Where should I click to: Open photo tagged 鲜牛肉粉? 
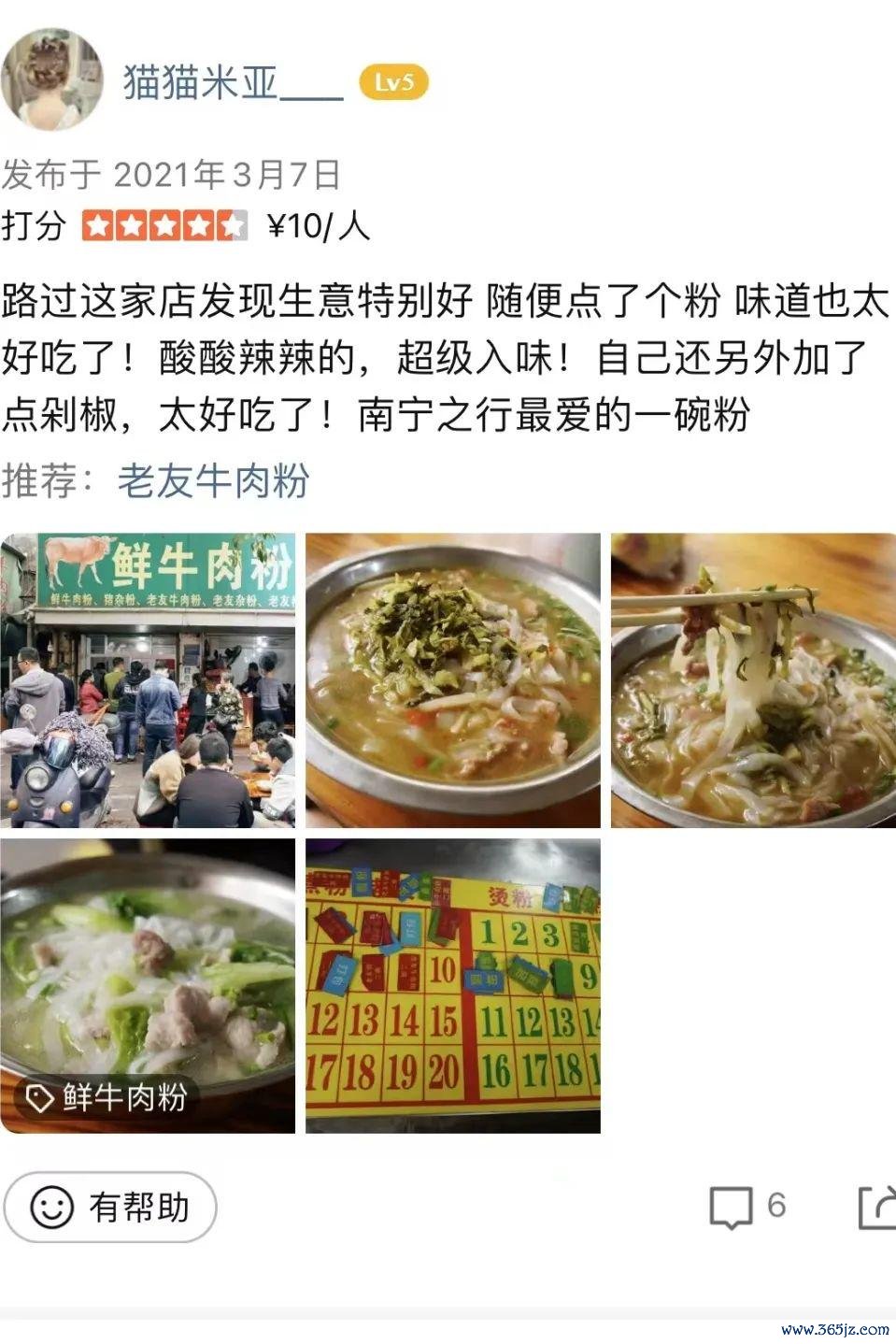coord(148,986)
